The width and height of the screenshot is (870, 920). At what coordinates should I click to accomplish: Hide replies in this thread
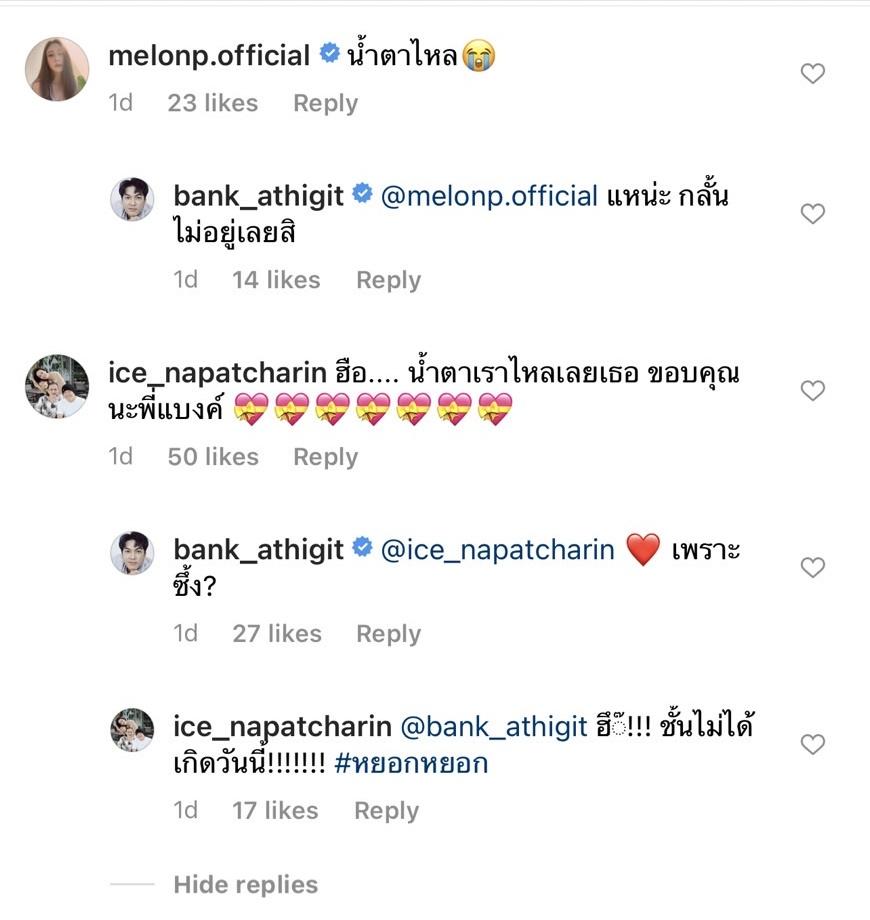click(245, 885)
